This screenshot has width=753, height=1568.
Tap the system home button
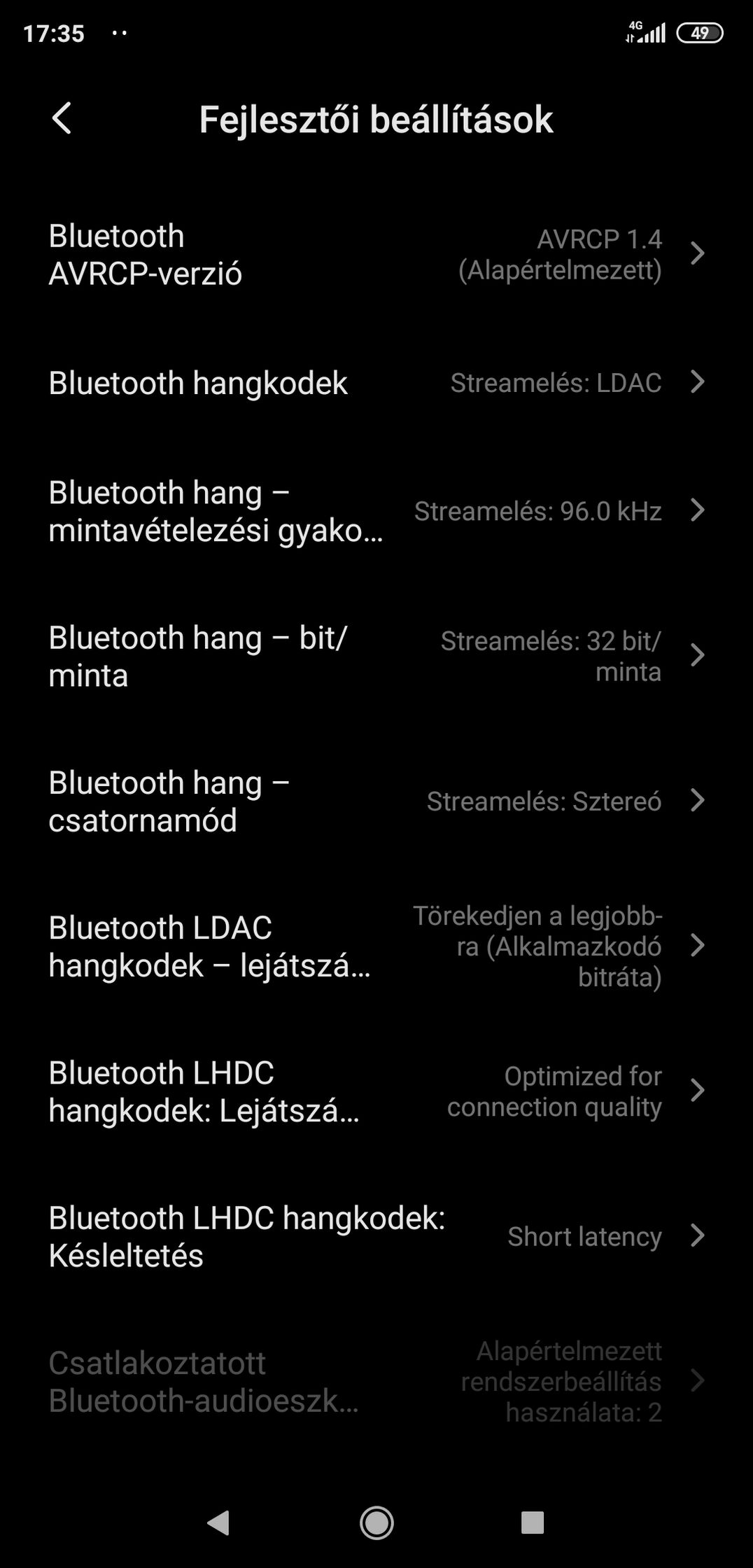click(376, 1522)
